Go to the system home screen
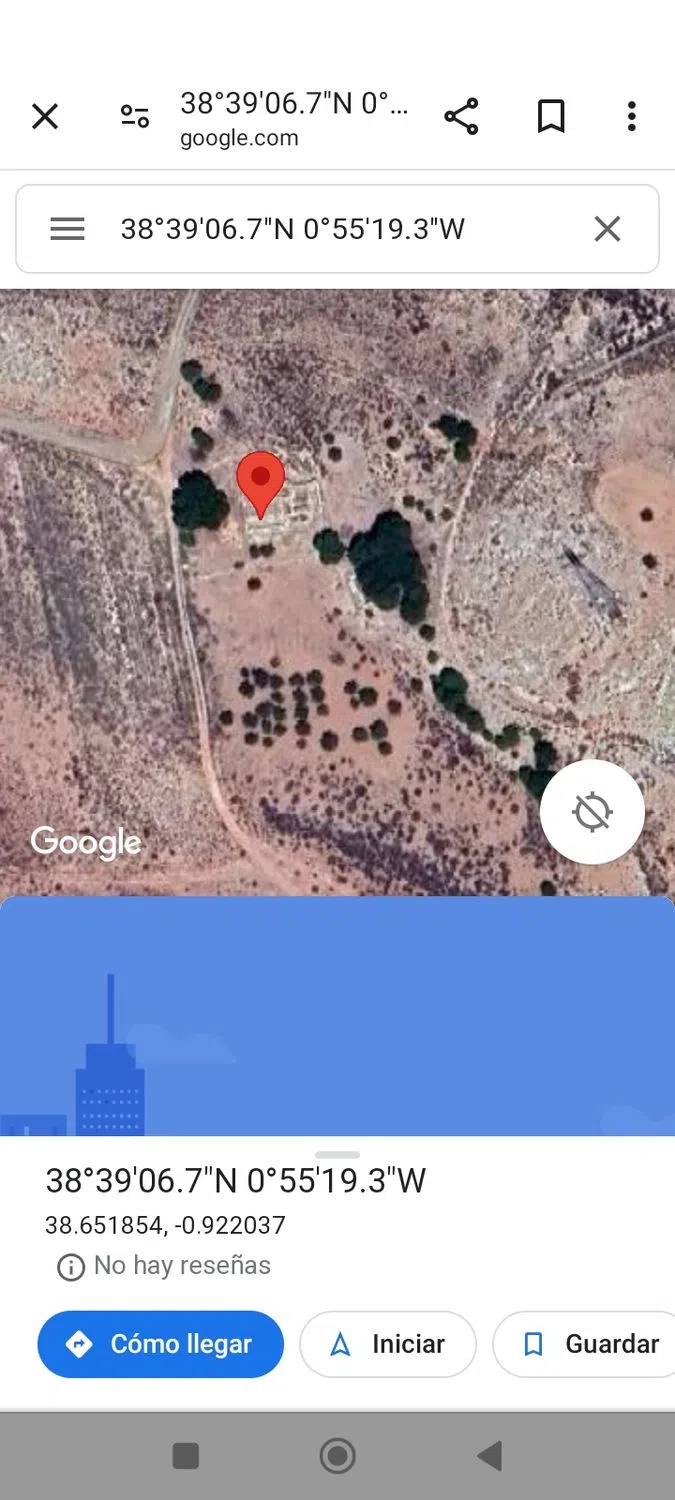 pos(337,1456)
